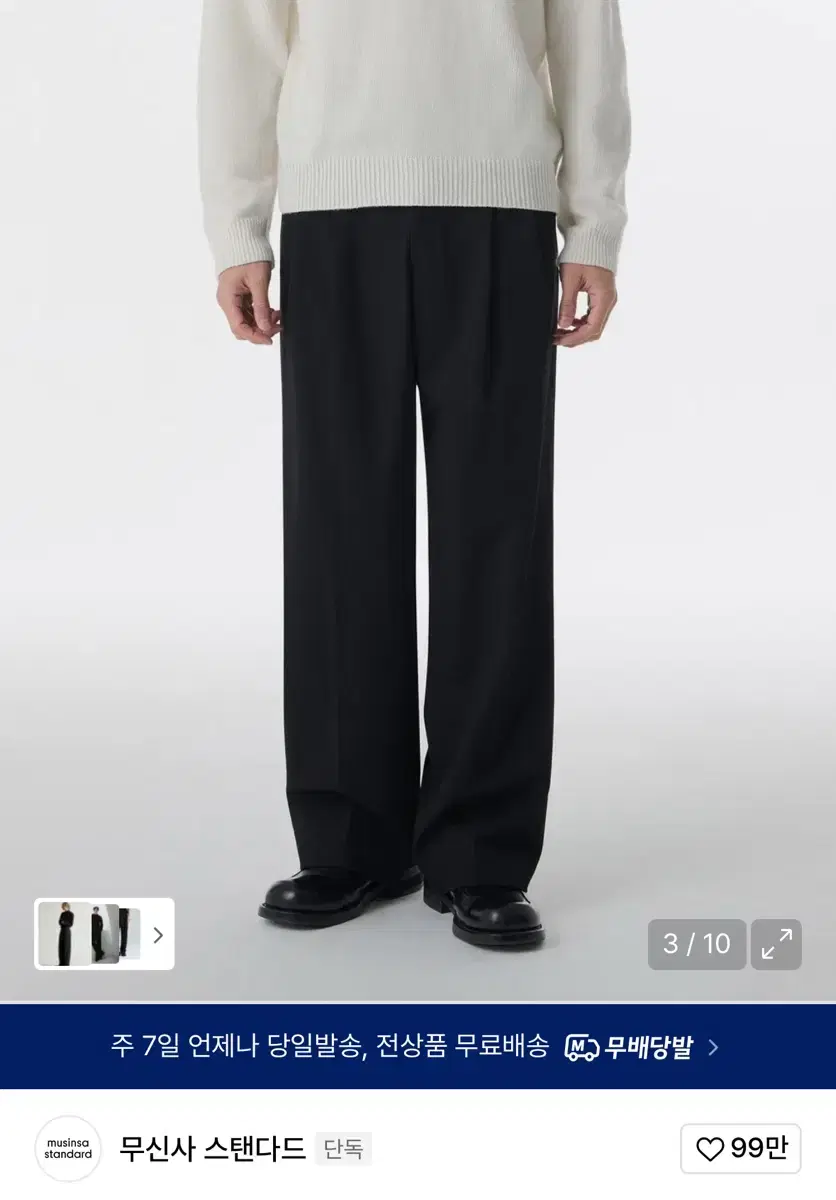Click the 3/10 image pagination indicator
The width and height of the screenshot is (836, 1200).
(696, 943)
